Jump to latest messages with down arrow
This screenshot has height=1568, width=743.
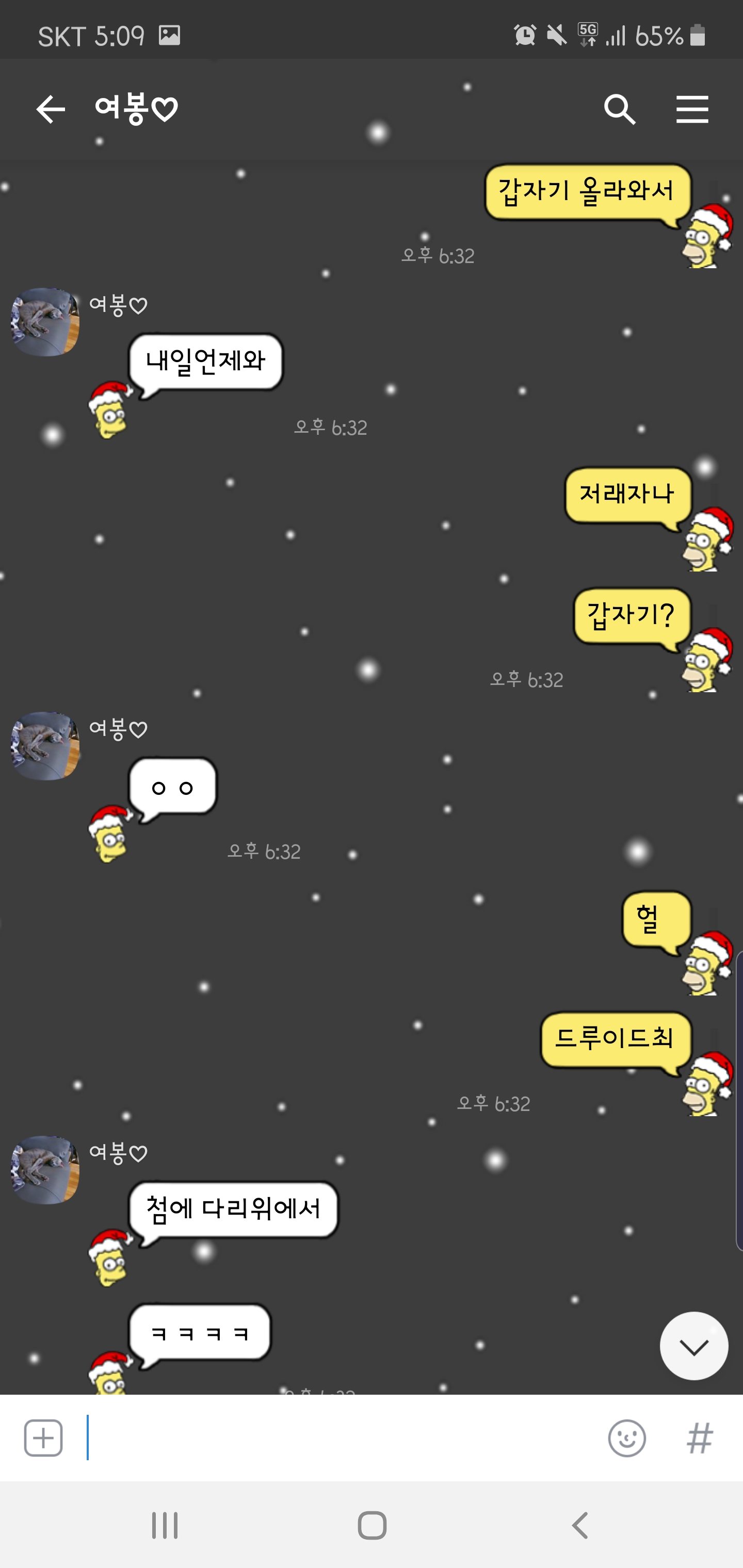click(x=693, y=1346)
